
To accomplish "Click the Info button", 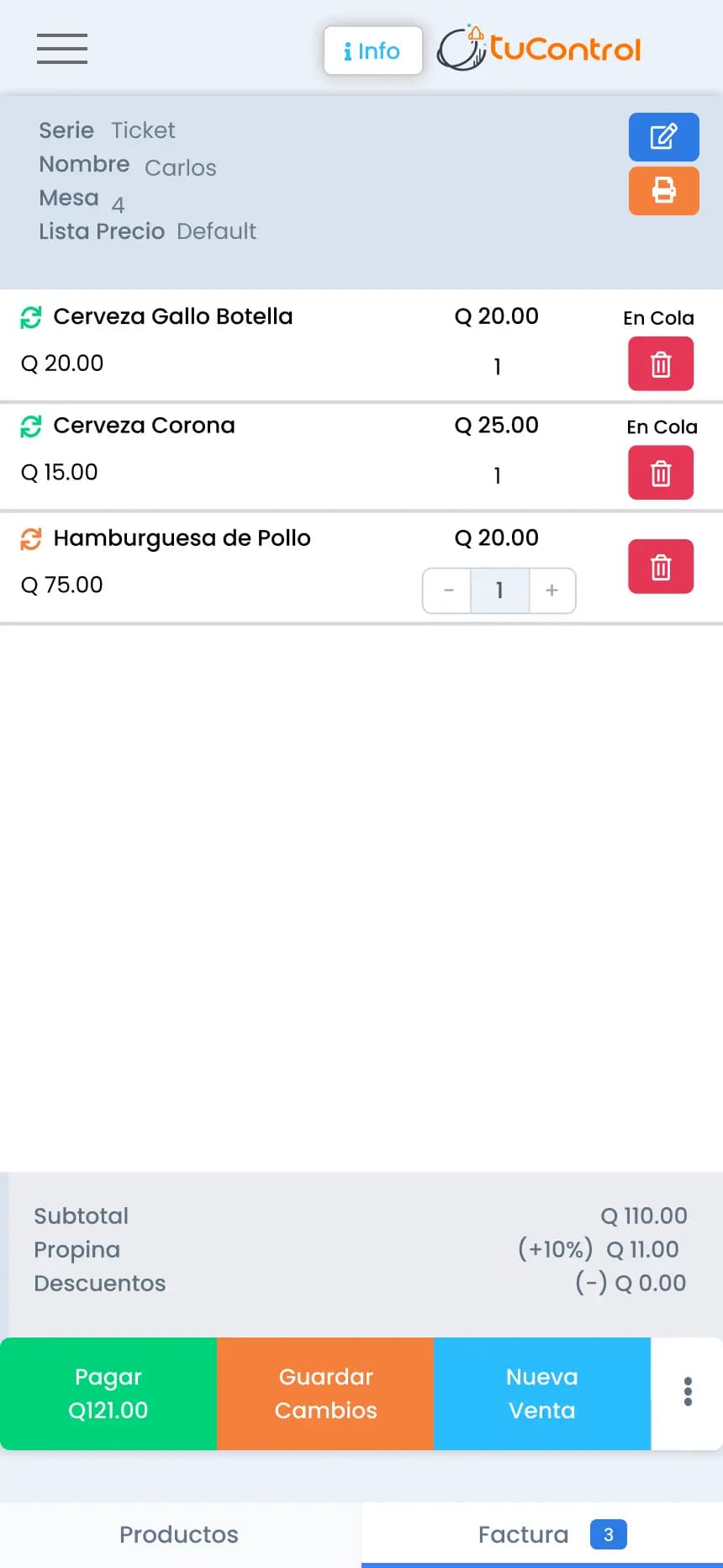I will (x=372, y=50).
